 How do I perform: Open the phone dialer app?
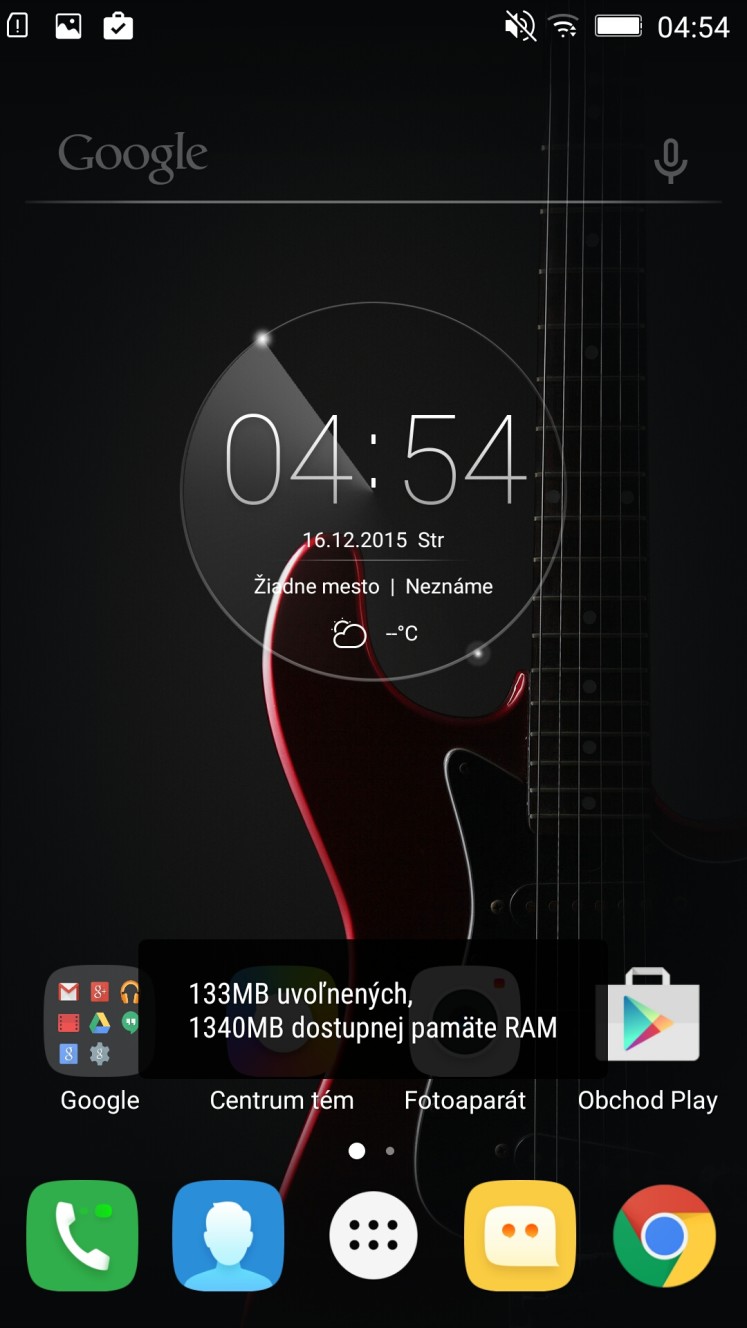(x=82, y=1236)
